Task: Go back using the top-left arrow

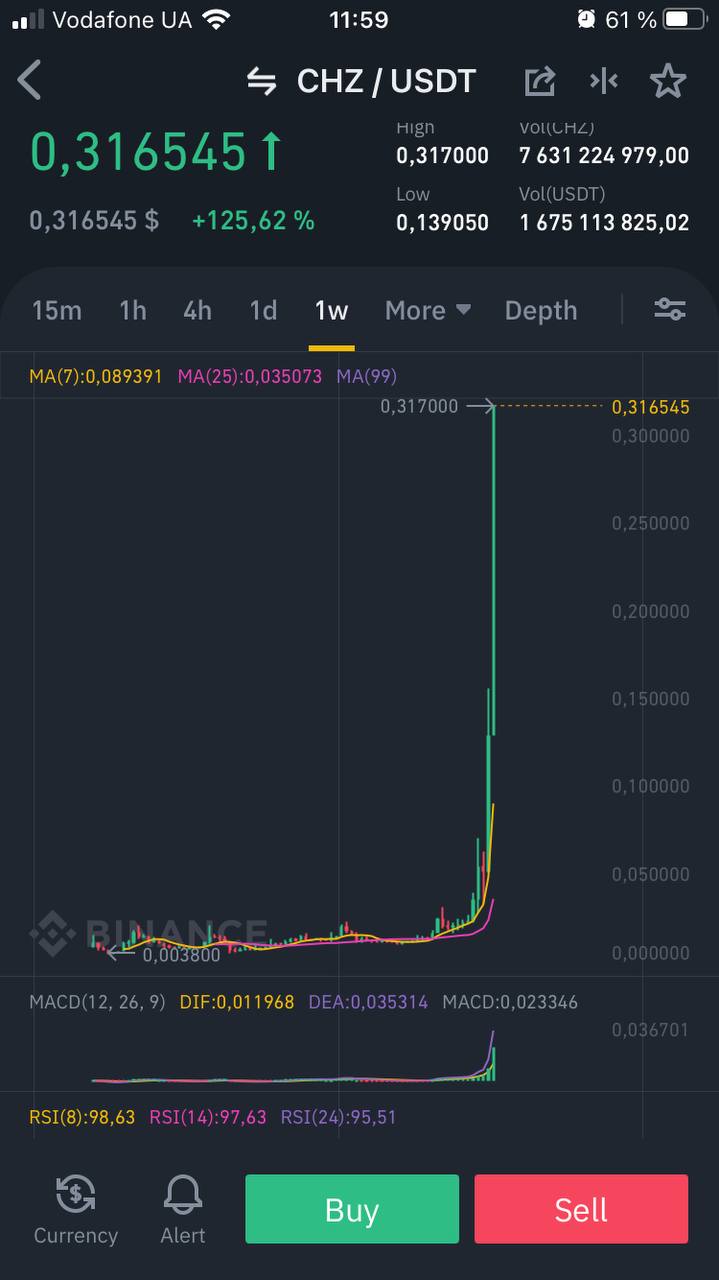Action: pos(30,80)
